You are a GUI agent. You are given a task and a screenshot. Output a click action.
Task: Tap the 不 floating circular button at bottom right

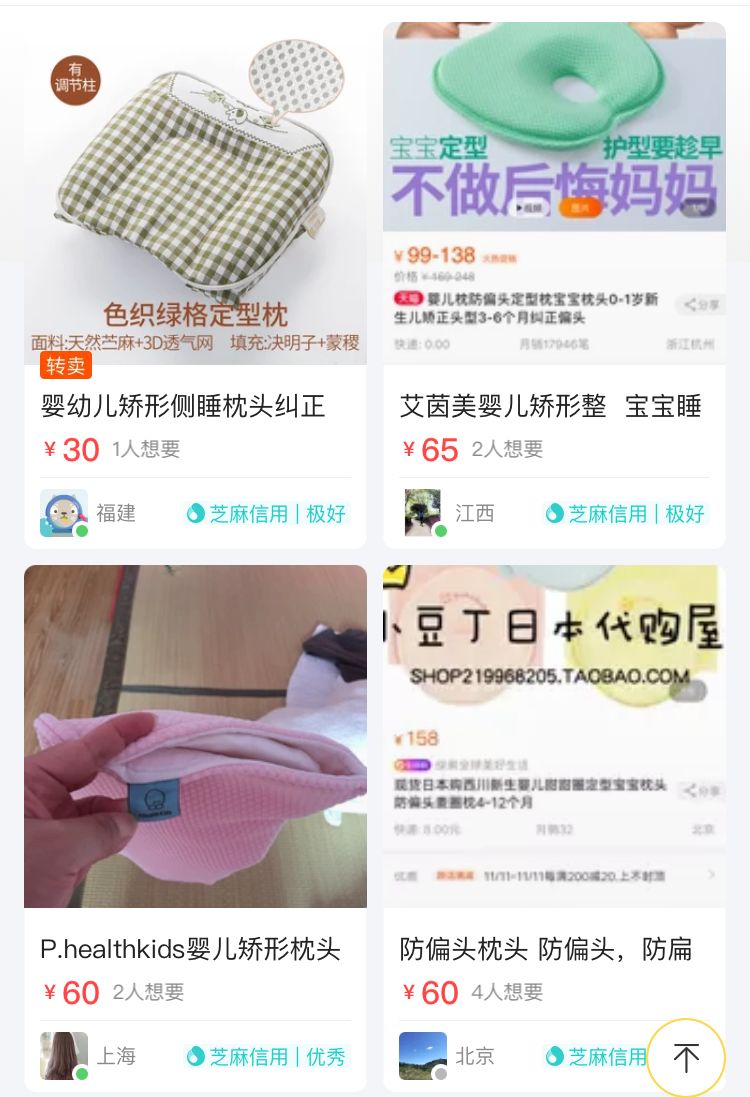point(686,1056)
